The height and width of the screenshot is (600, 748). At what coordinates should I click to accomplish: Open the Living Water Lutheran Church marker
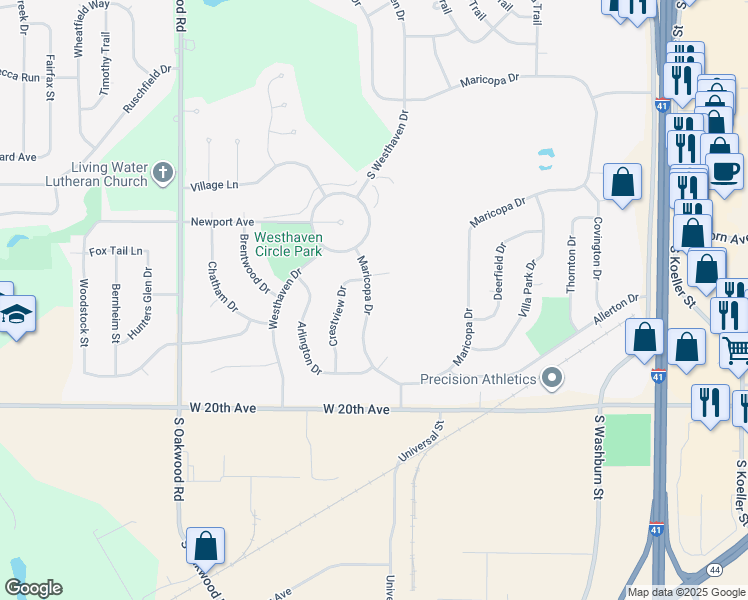[x=163, y=174]
